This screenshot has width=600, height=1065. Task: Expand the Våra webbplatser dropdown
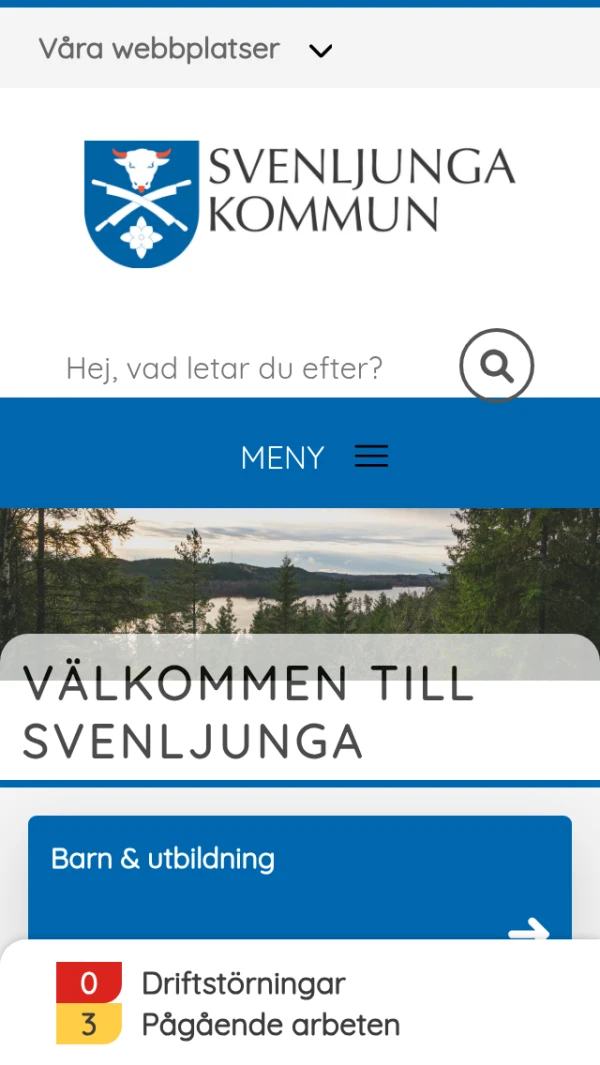coord(185,49)
